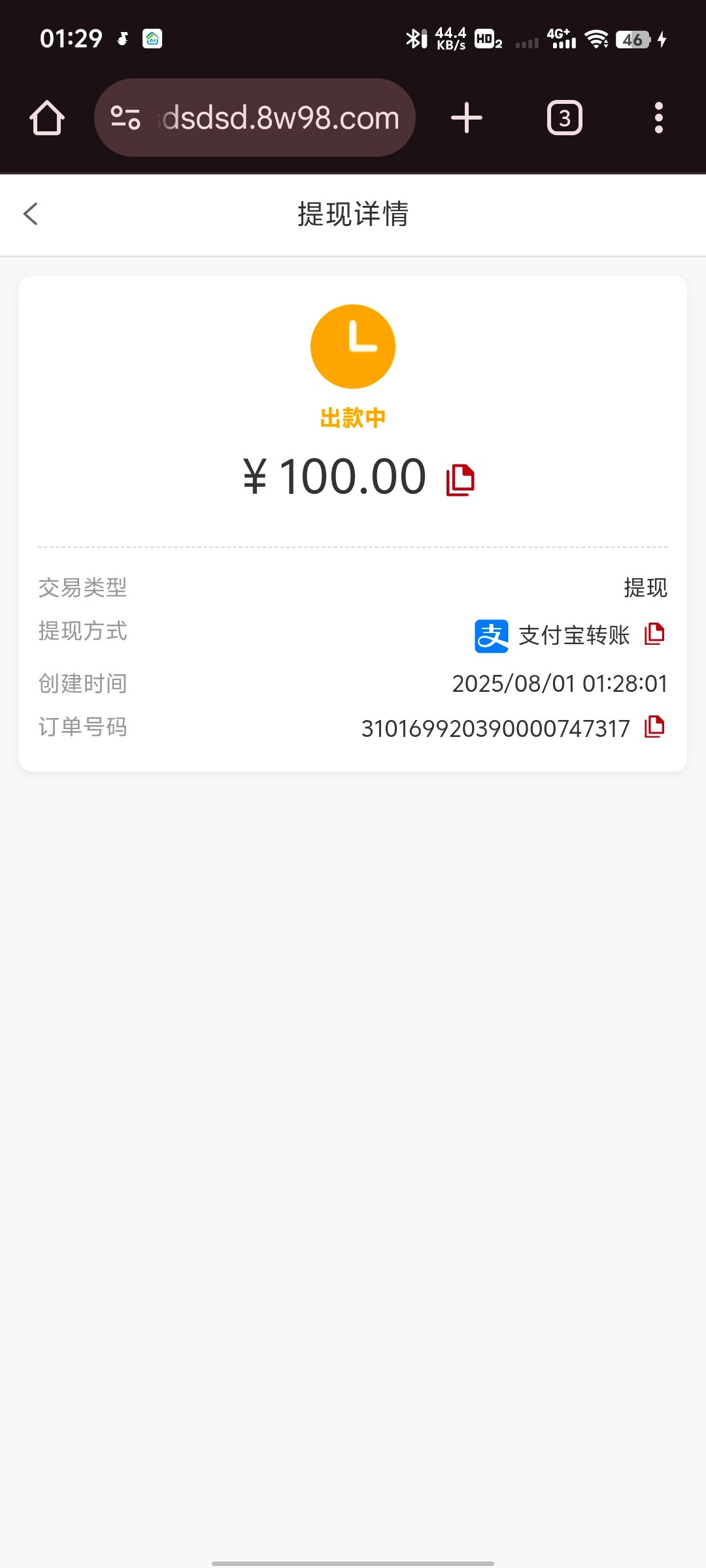
Task: Open the browser overflow menu
Action: point(659,118)
